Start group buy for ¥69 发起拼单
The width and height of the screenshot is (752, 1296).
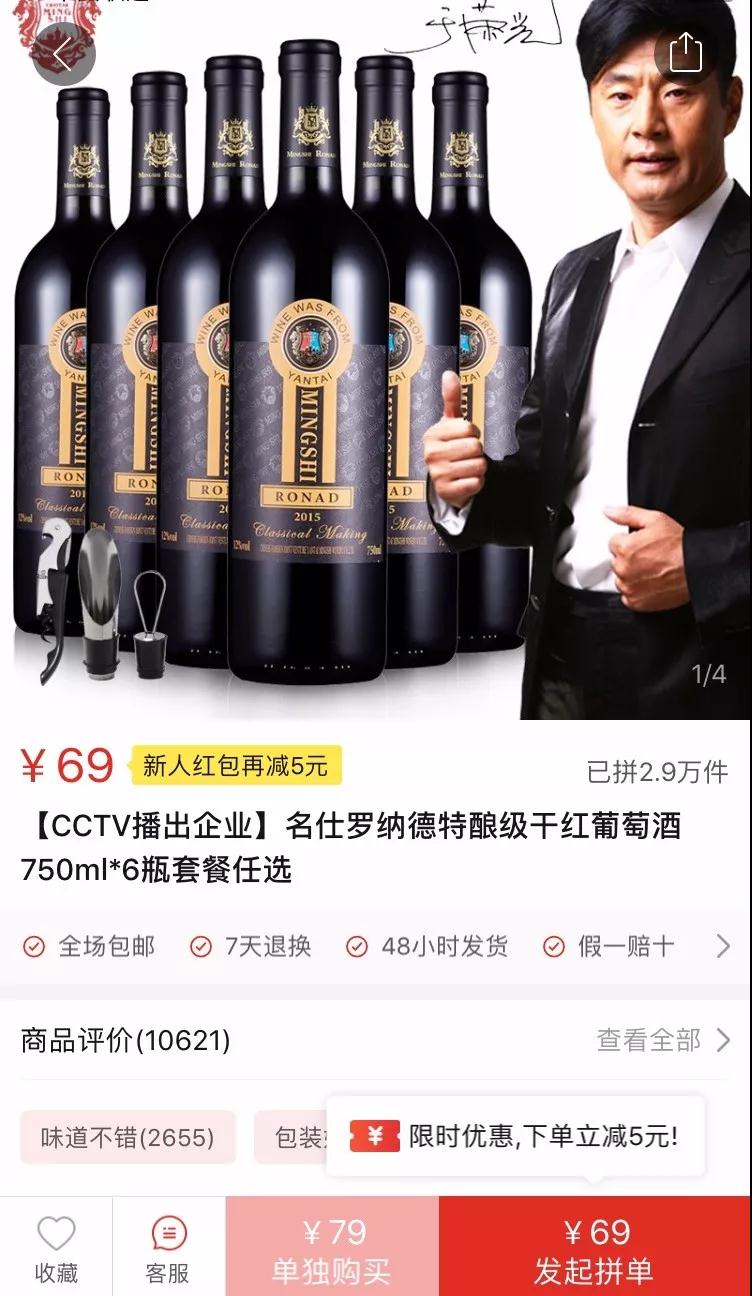point(595,1250)
